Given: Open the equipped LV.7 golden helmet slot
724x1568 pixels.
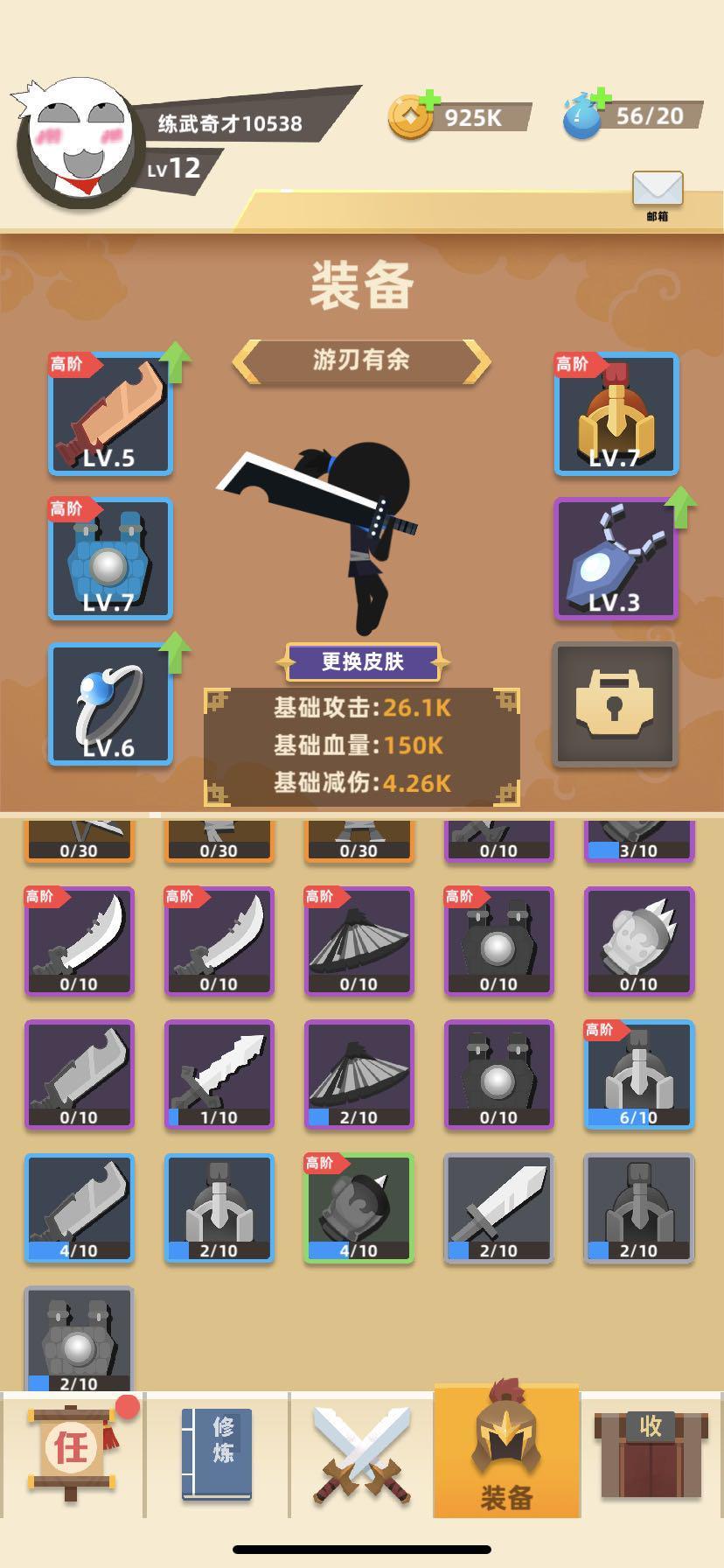Looking at the screenshot, I should coord(616,414).
